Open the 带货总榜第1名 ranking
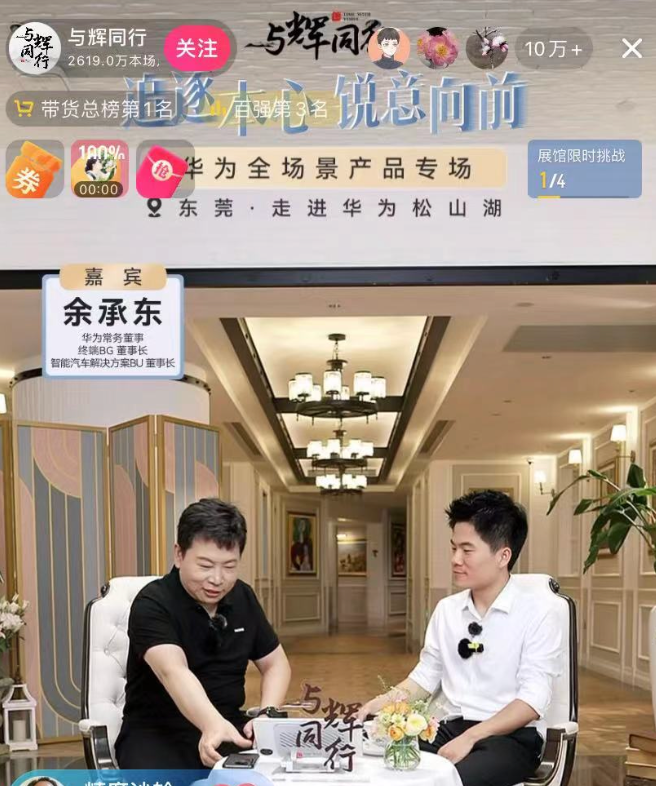Viewport: 656px width, 786px height. point(92,108)
